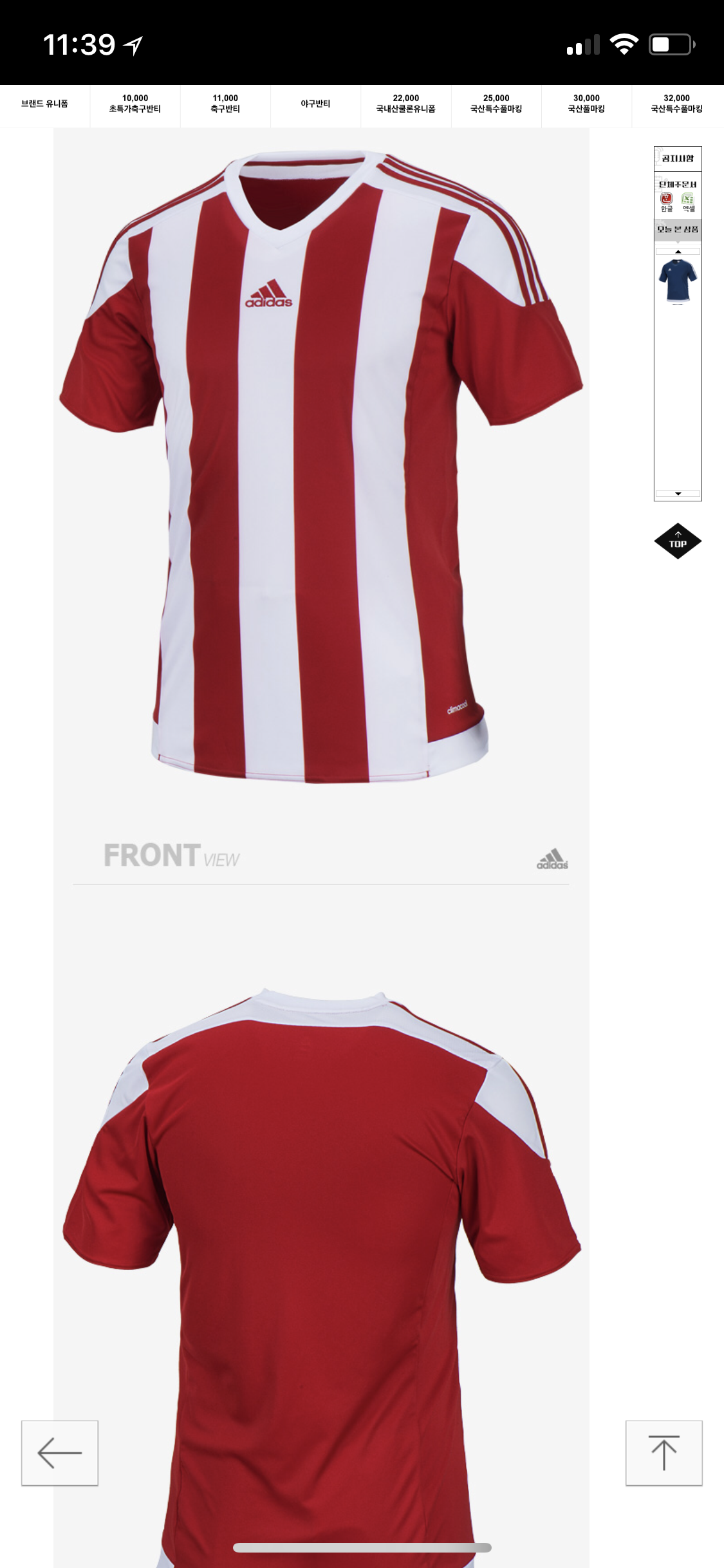The width and height of the screenshot is (724, 1568).
Task: Tap the black diamond TOP button
Action: (678, 541)
